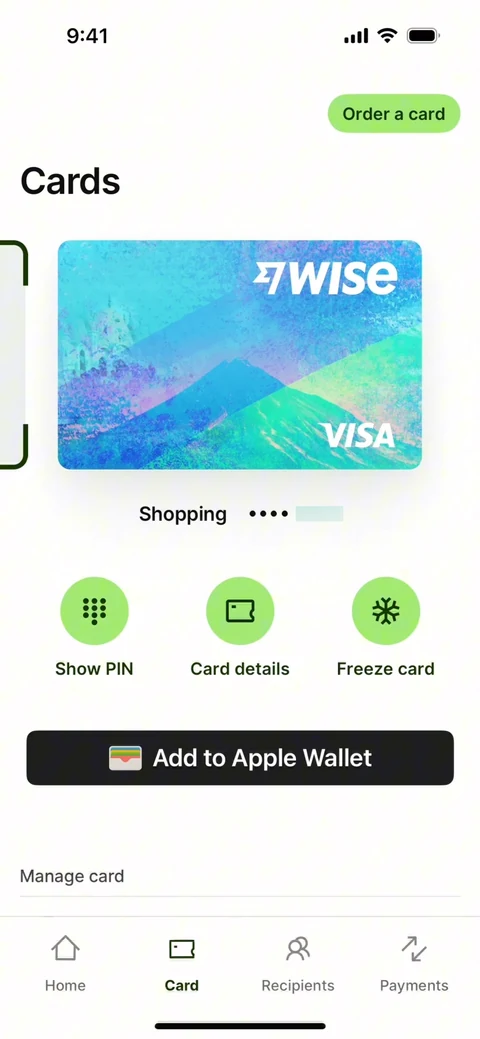Add to Apple Wallet
This screenshot has width=480, height=1039.
pos(240,758)
